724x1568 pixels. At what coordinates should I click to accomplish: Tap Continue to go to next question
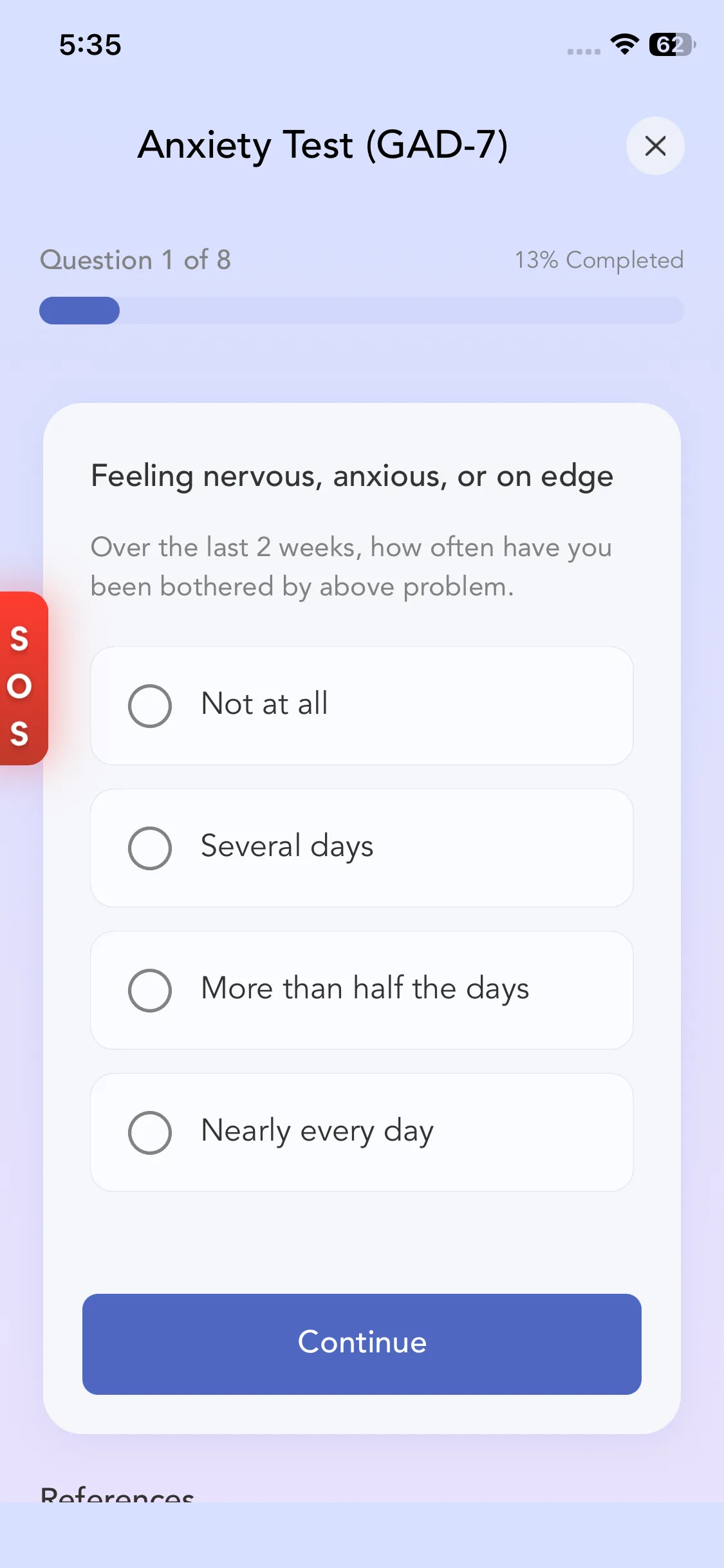tap(362, 1344)
